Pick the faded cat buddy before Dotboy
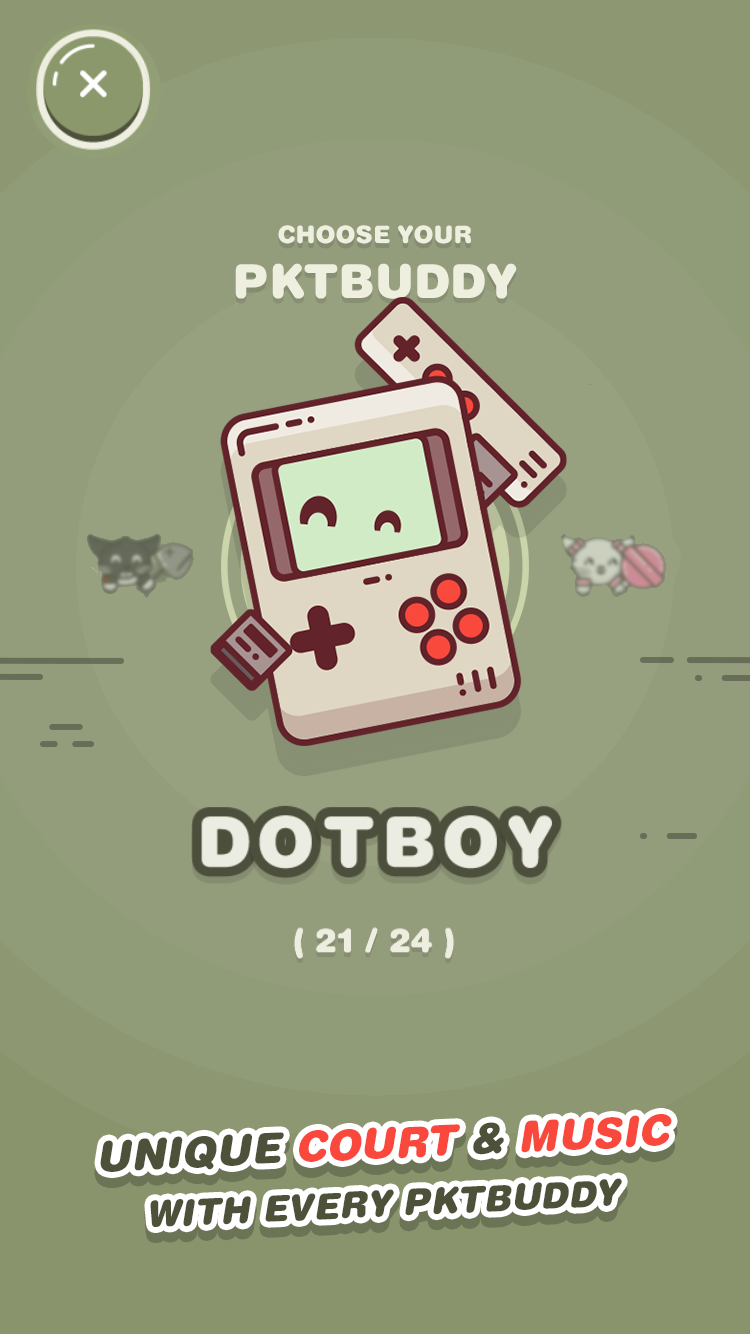Viewport: 750px width, 1334px height. click(x=138, y=564)
